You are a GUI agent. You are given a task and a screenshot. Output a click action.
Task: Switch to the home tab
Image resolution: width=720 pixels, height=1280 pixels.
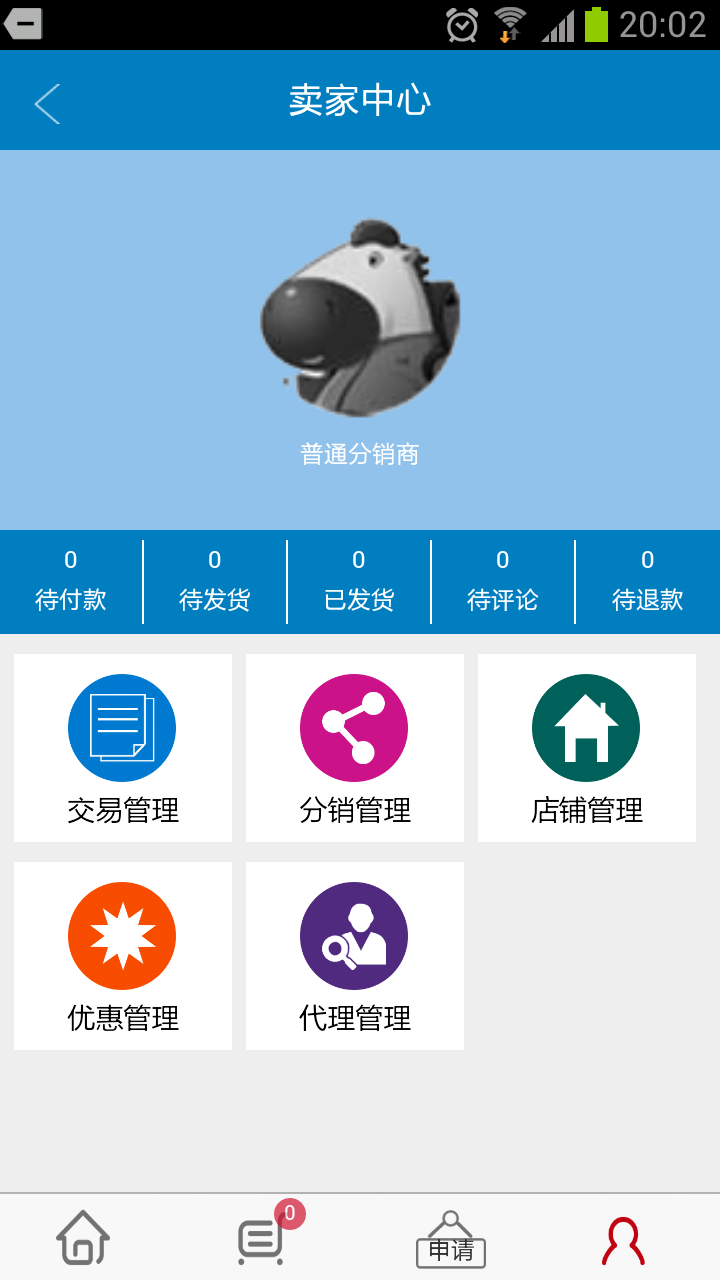point(83,1238)
